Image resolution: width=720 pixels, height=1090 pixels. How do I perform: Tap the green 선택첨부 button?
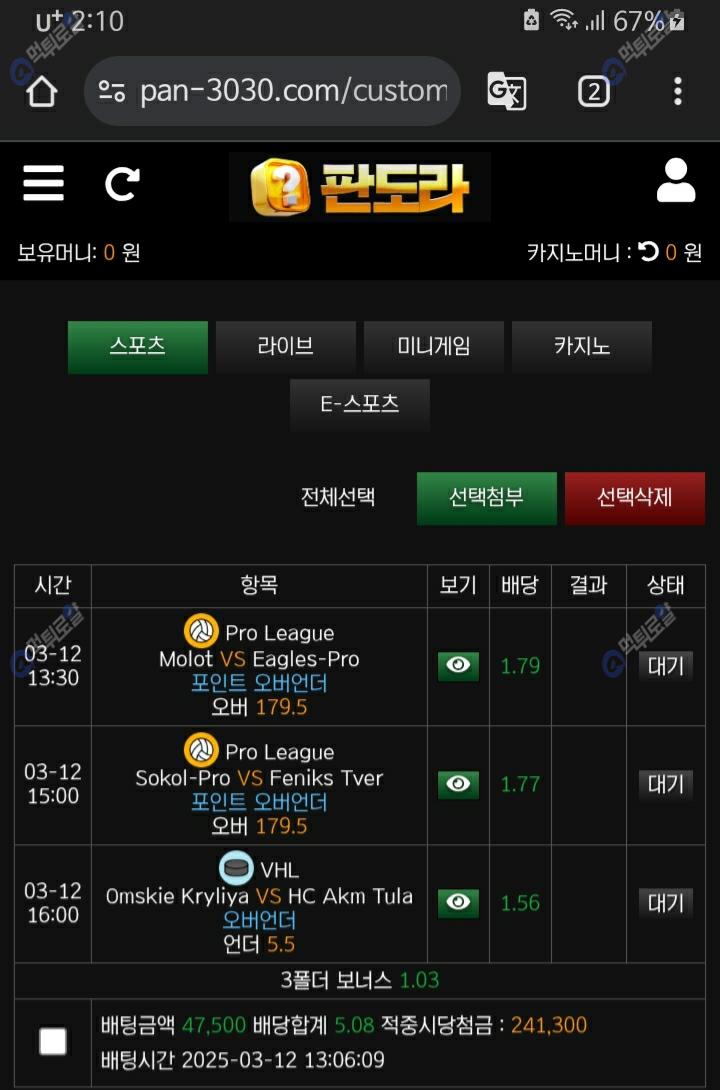(486, 498)
